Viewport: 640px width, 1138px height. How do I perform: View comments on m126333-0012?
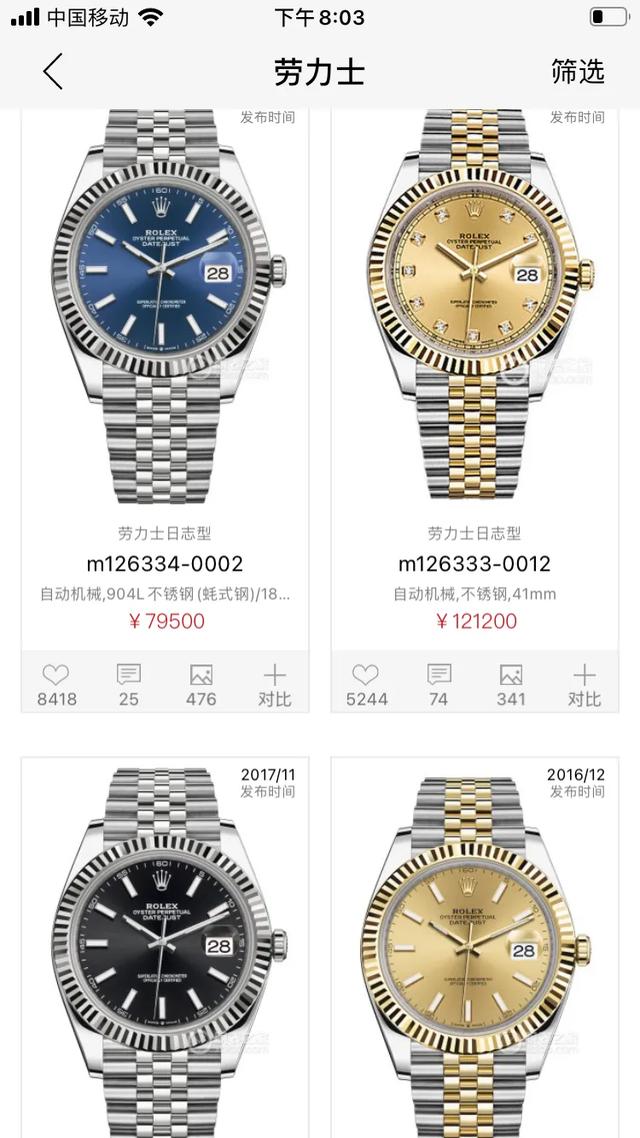point(439,684)
